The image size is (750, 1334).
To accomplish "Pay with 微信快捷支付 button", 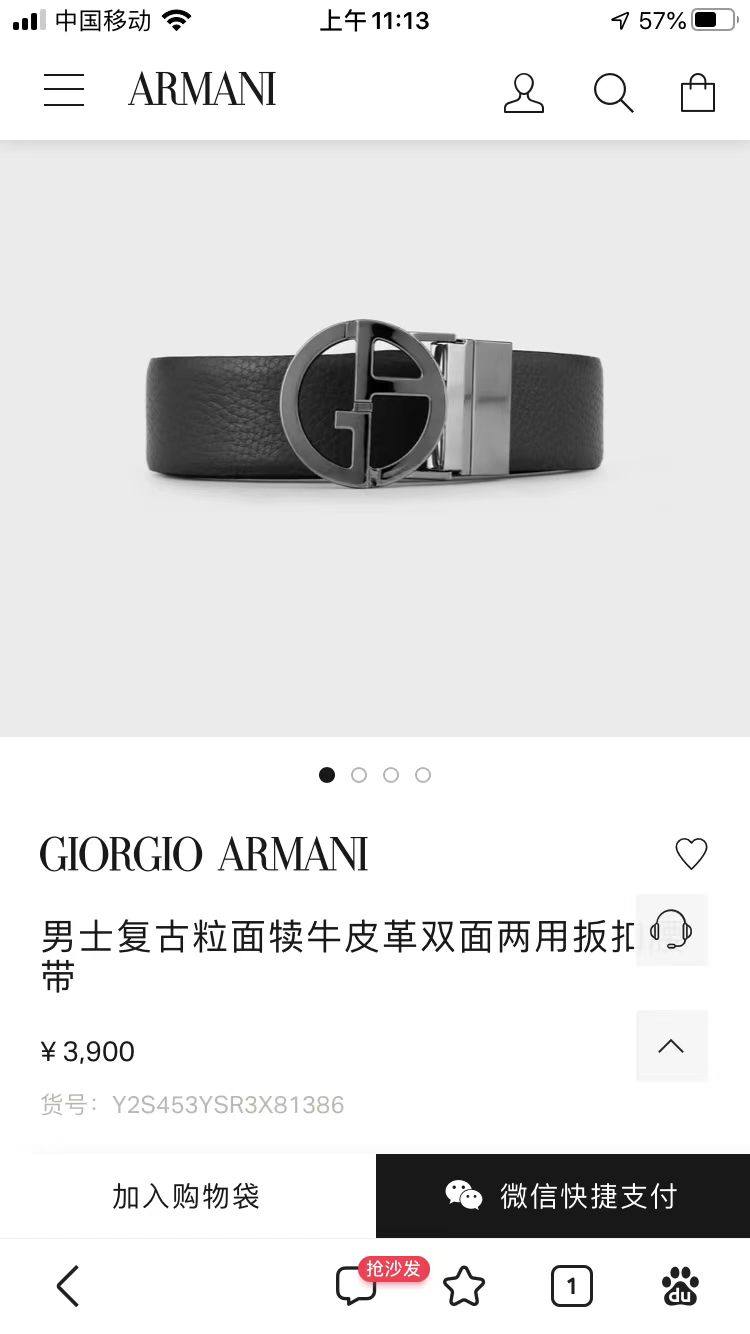I will point(561,1195).
